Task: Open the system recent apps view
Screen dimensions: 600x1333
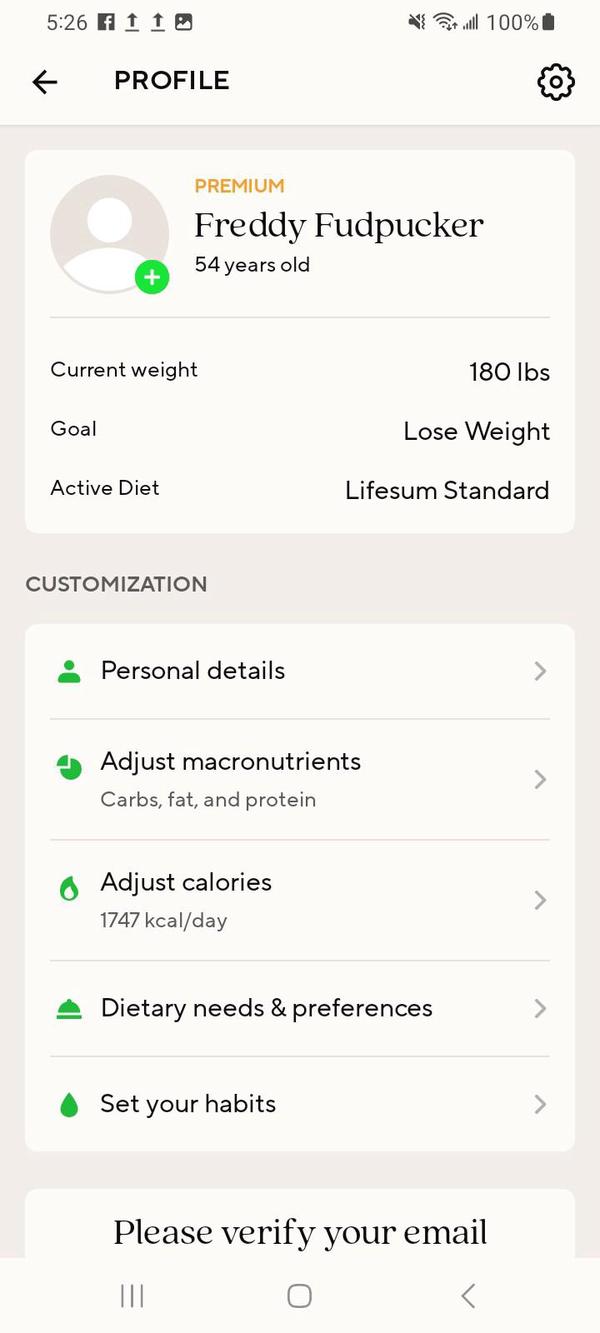Action: (x=132, y=1296)
